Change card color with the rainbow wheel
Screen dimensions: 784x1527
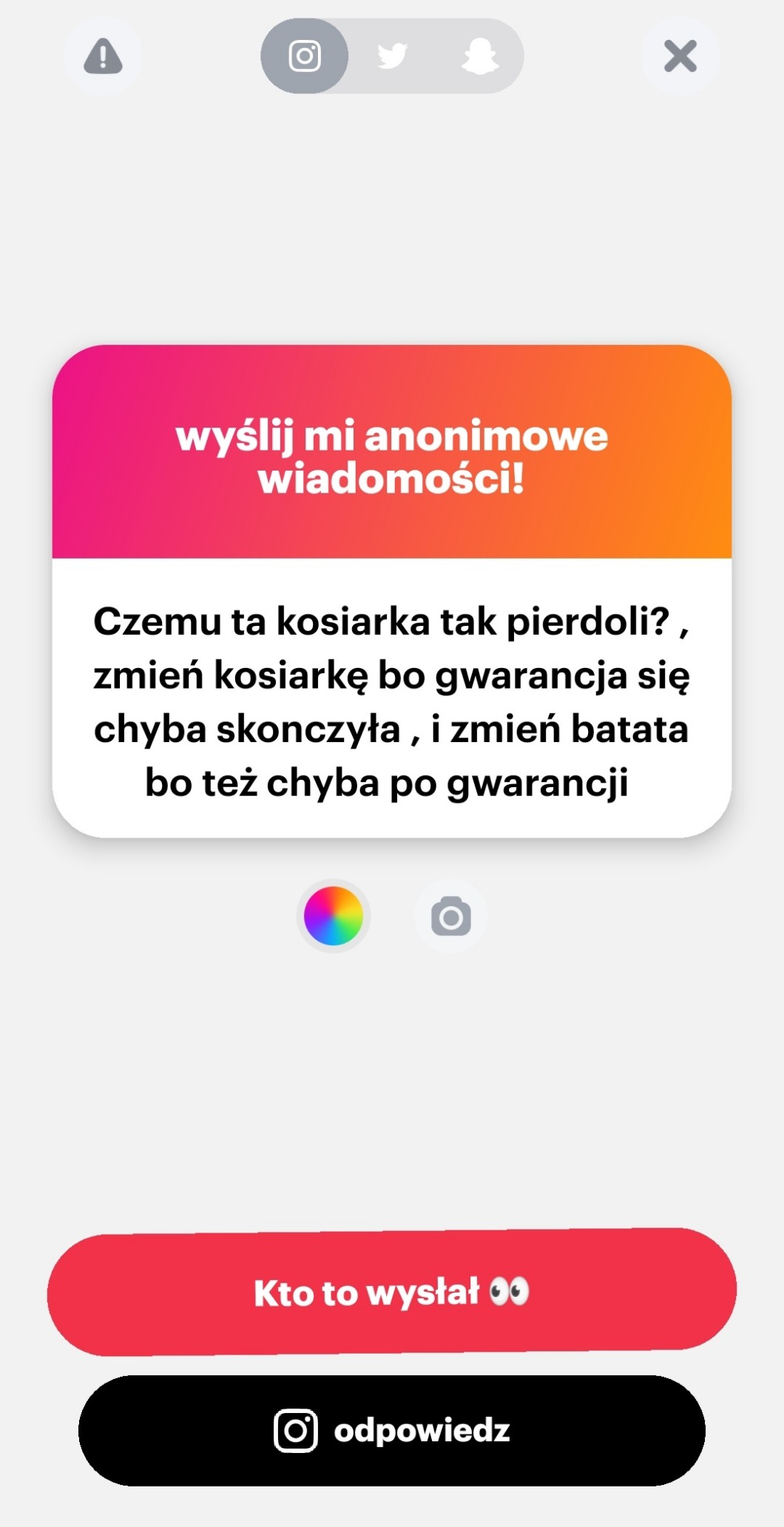pos(334,916)
